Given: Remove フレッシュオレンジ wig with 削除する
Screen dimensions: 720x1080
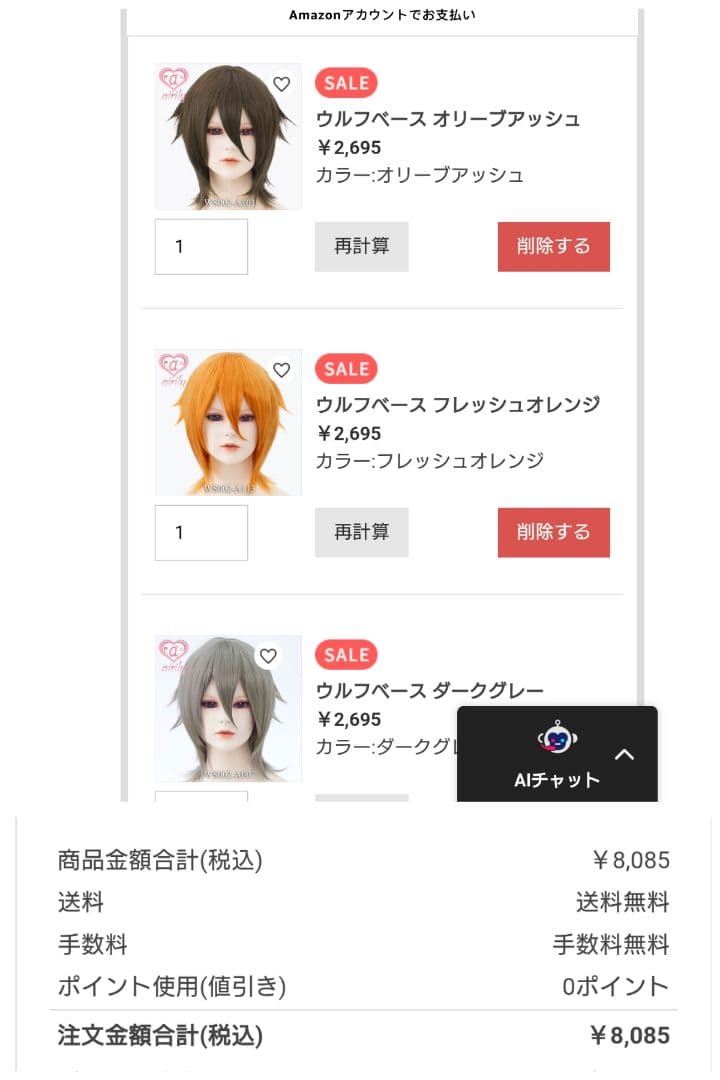Looking at the screenshot, I should click(x=553, y=532).
